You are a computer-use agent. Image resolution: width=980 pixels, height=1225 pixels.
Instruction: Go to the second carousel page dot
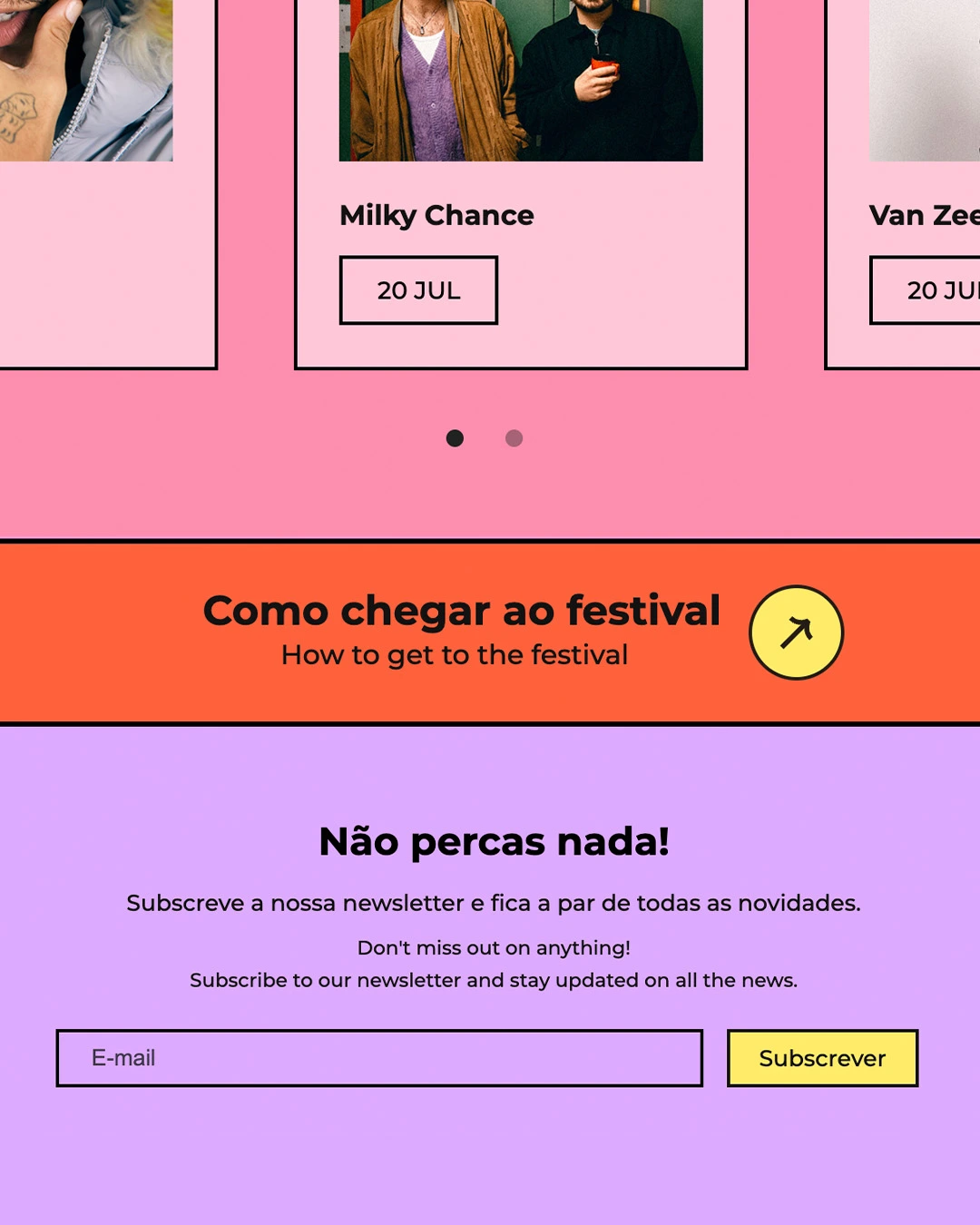(514, 438)
